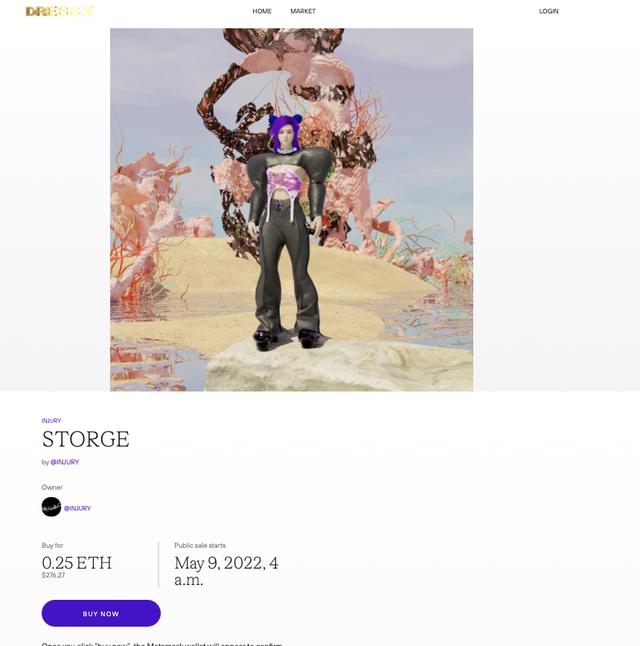Open creator @INJURY link under the title
This screenshot has height=646, width=640.
click(65, 462)
